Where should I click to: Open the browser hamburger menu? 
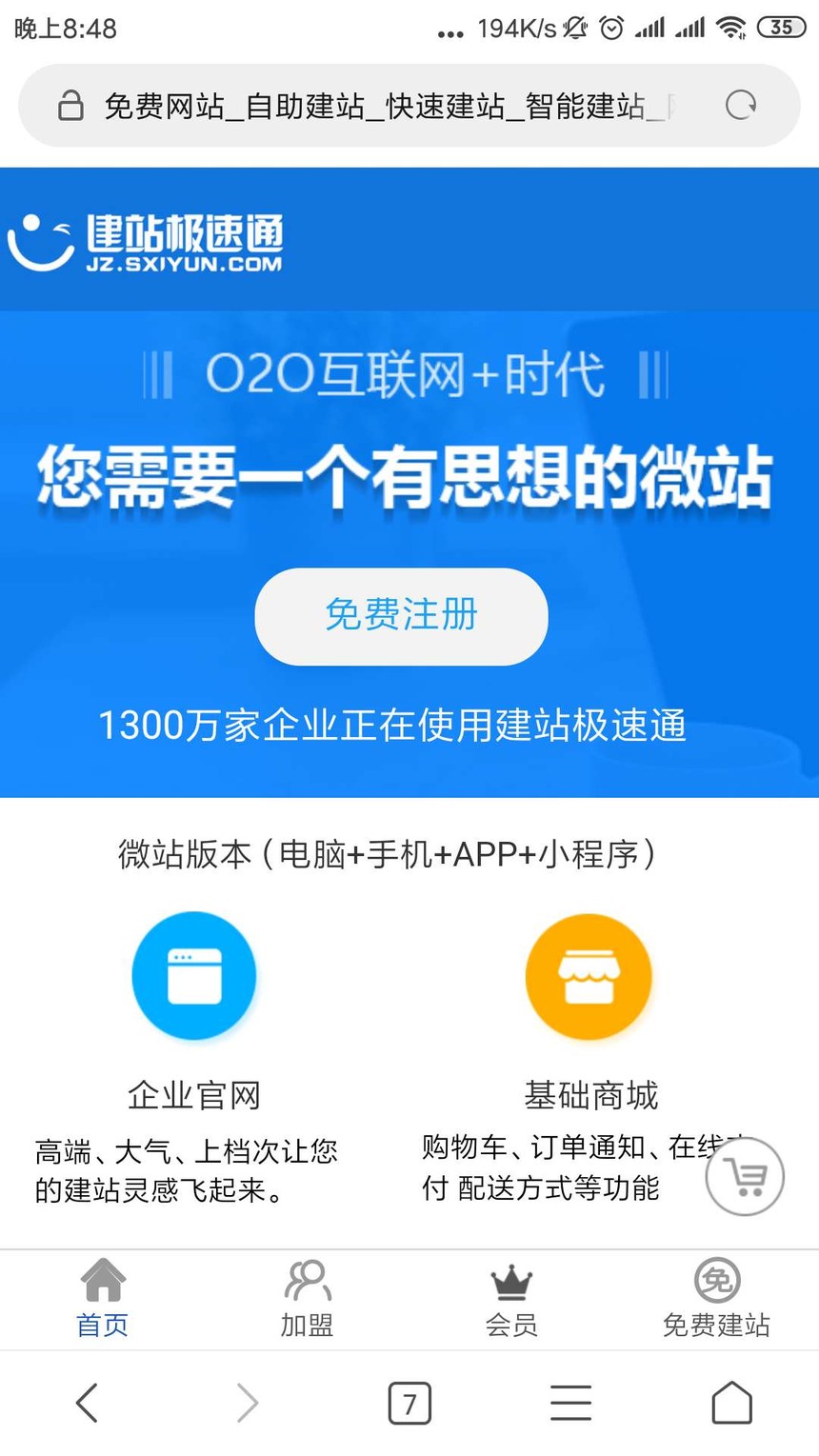[x=570, y=1403]
